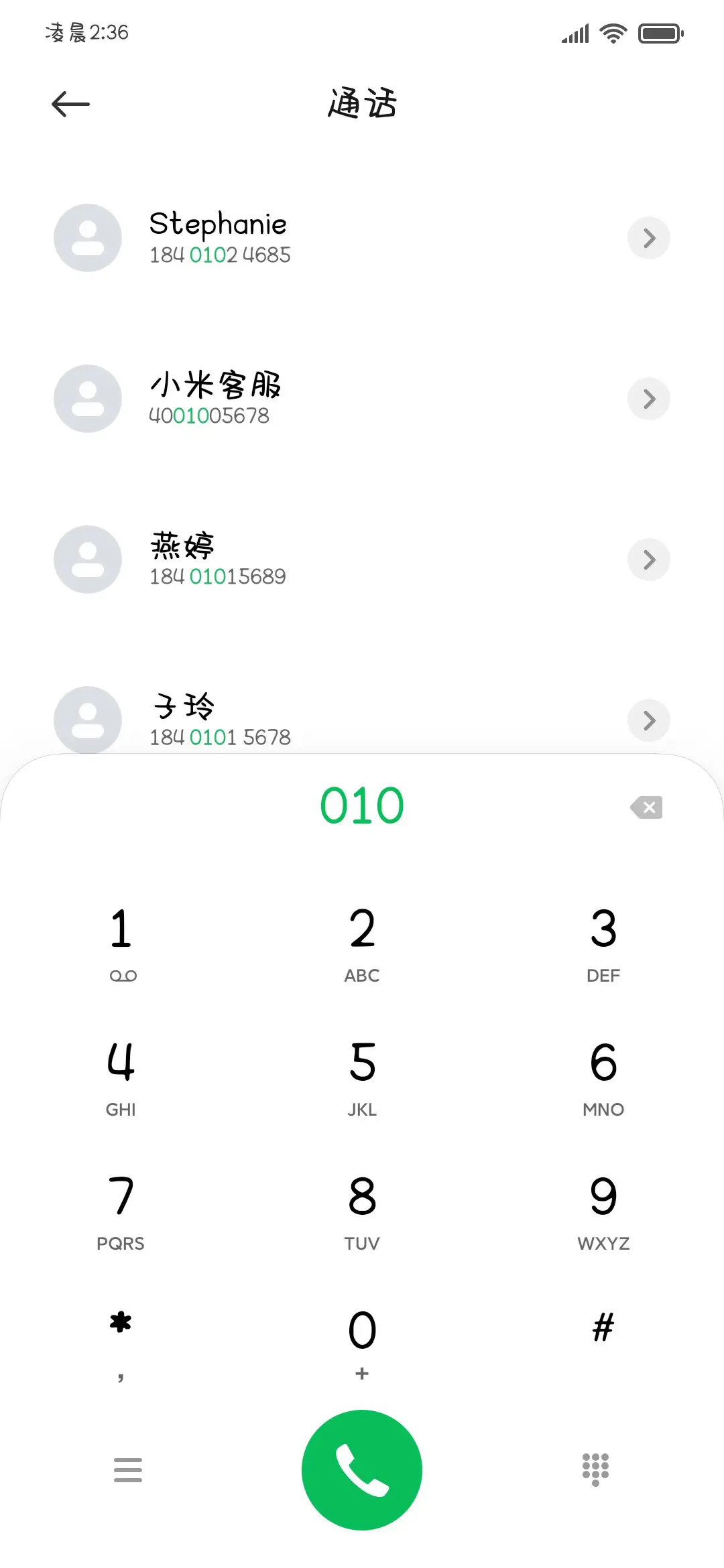
Task: Open details for 子玲's call record
Action: [x=648, y=720]
